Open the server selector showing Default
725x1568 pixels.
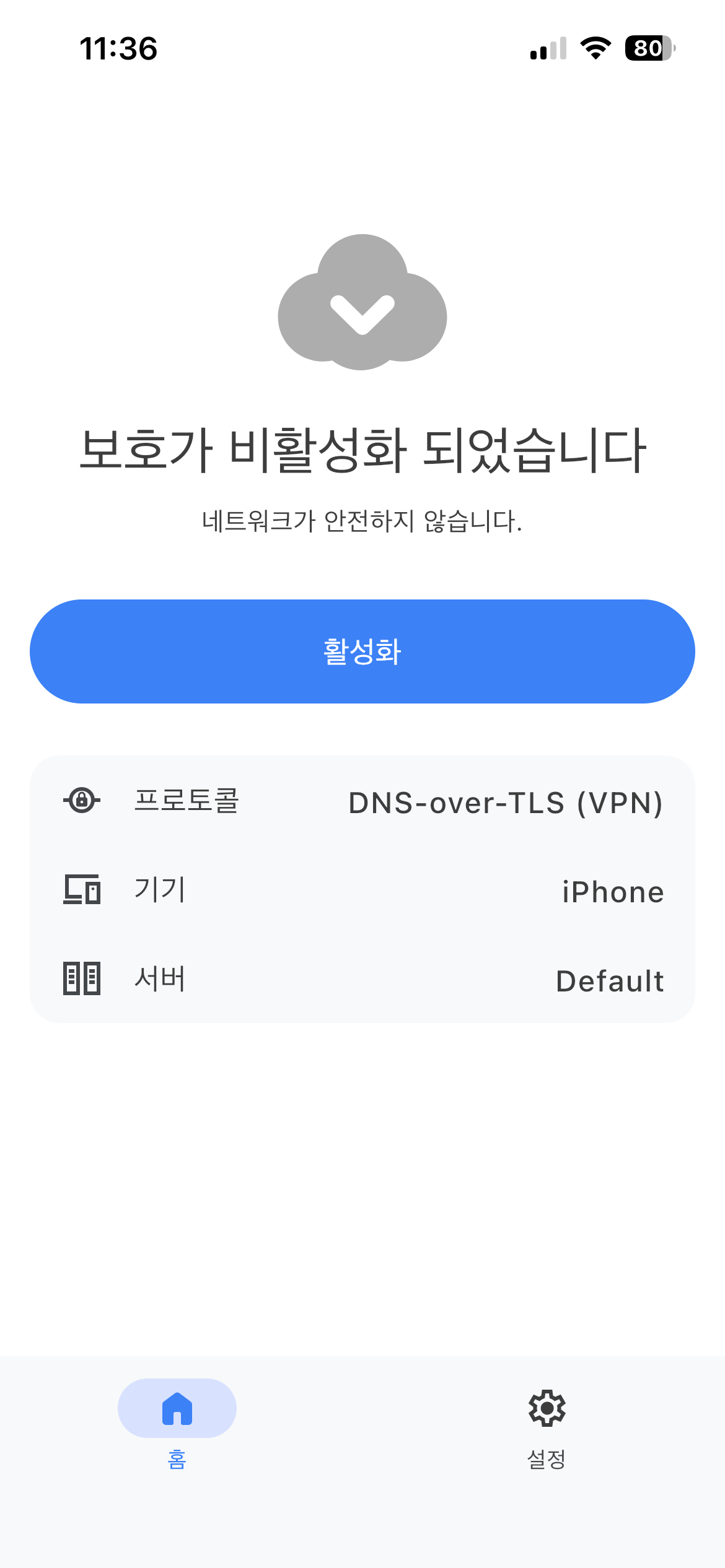(x=362, y=979)
